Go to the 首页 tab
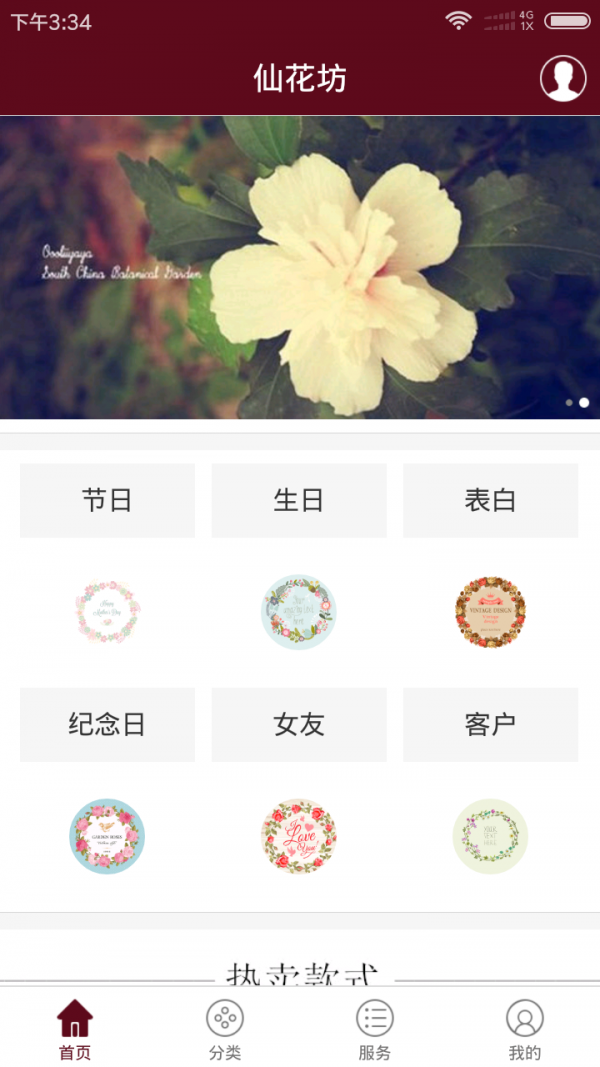 (75, 1030)
